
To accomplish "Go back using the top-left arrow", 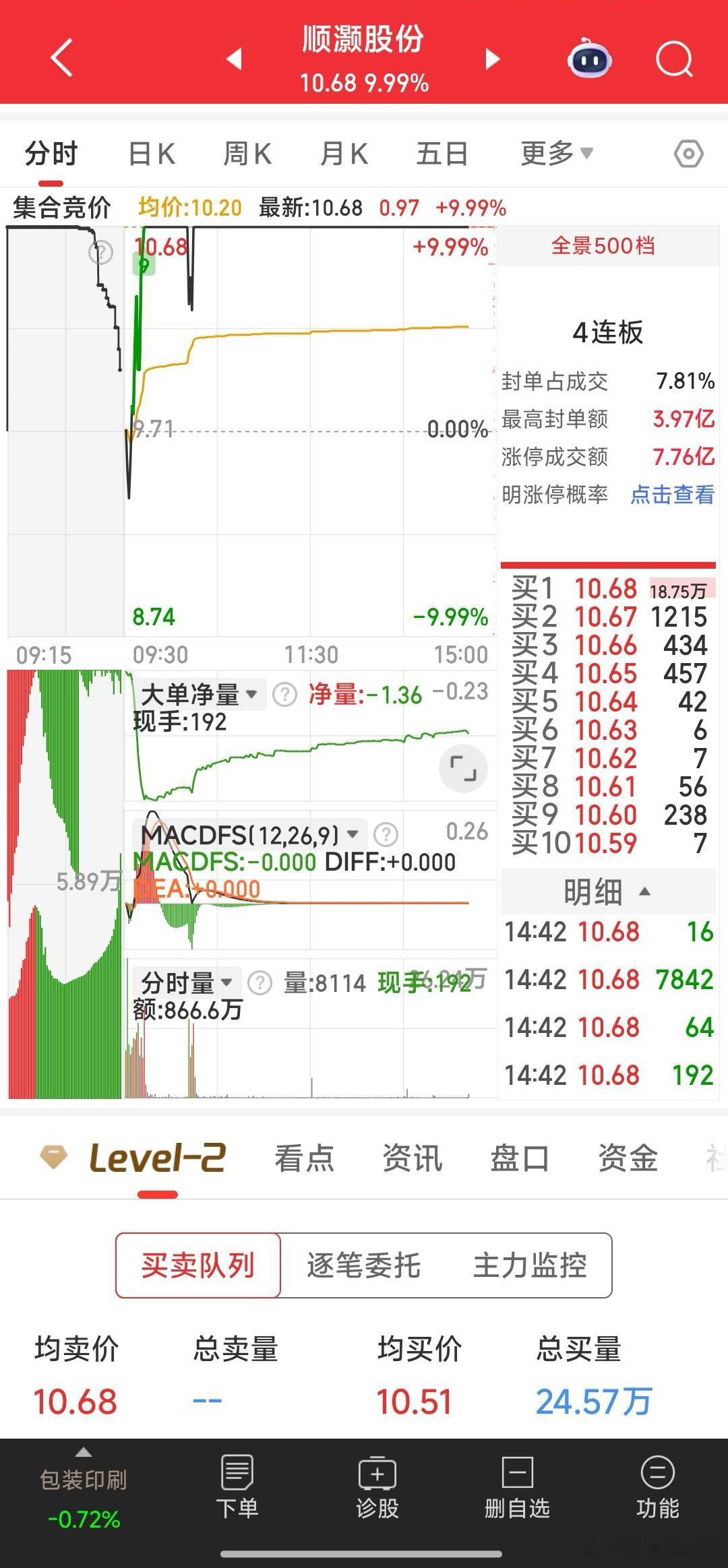I will pos(62,58).
